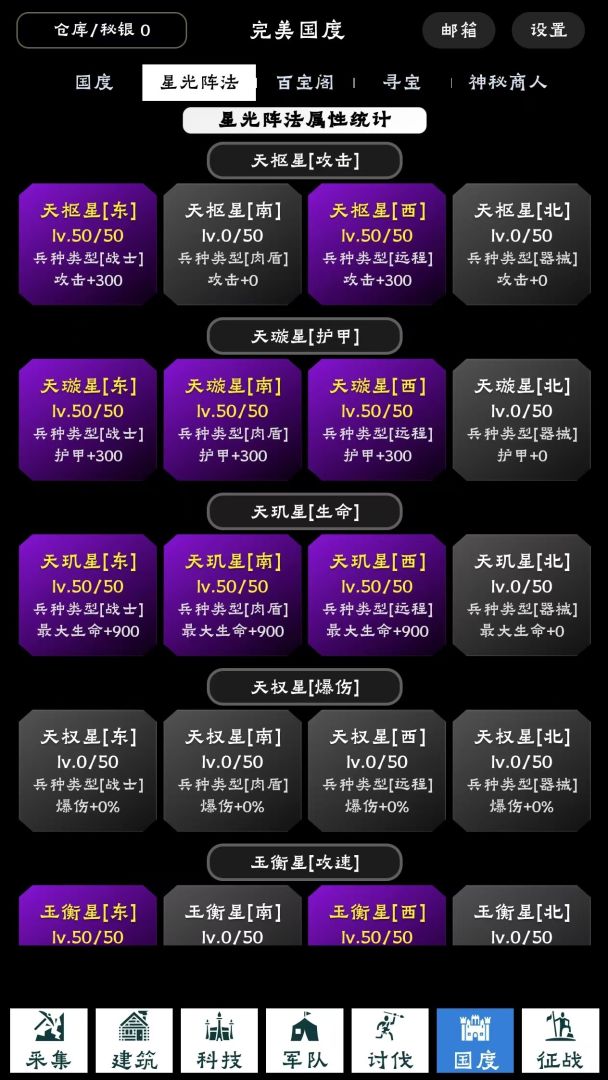Open 设置 settings
Image resolution: width=608 pixels, height=1080 pixels.
[548, 30]
